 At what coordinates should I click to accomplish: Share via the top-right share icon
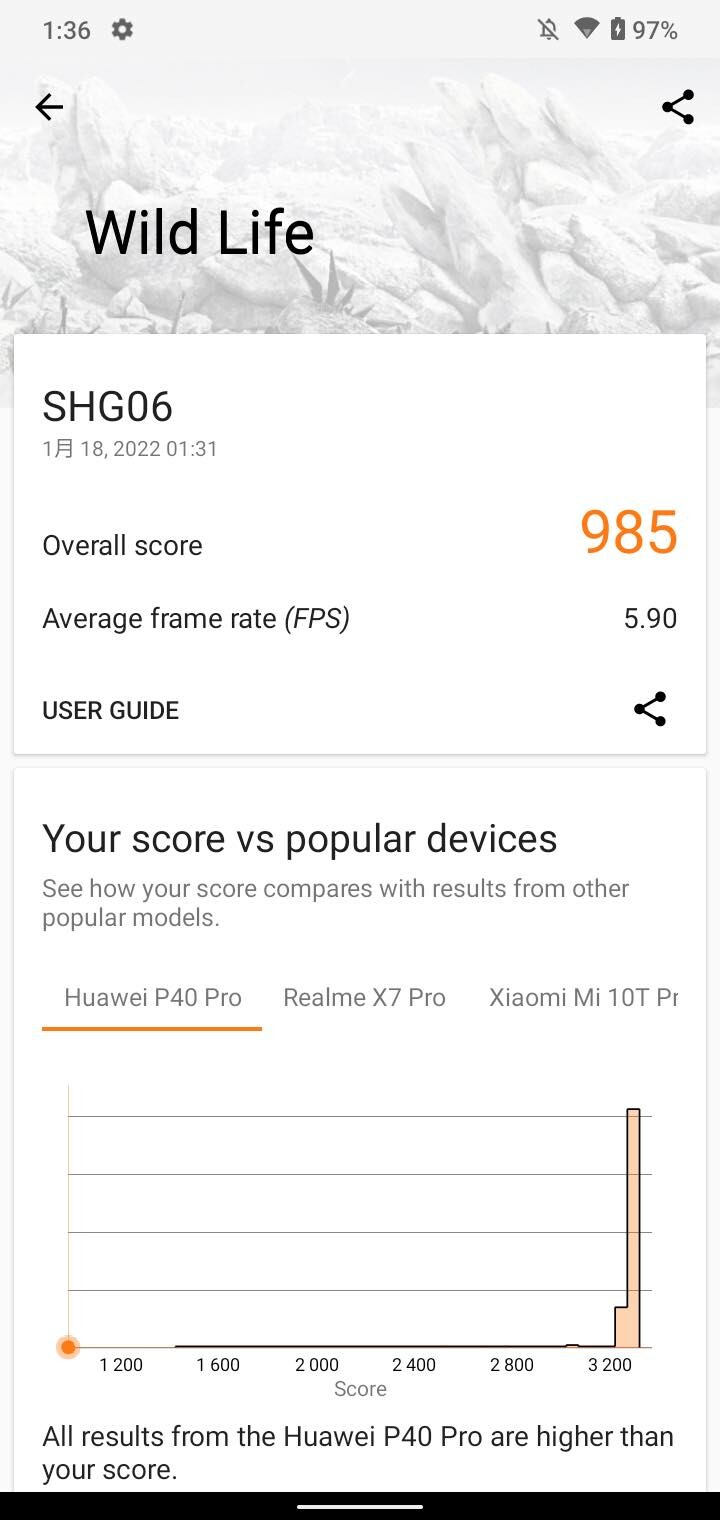point(678,107)
